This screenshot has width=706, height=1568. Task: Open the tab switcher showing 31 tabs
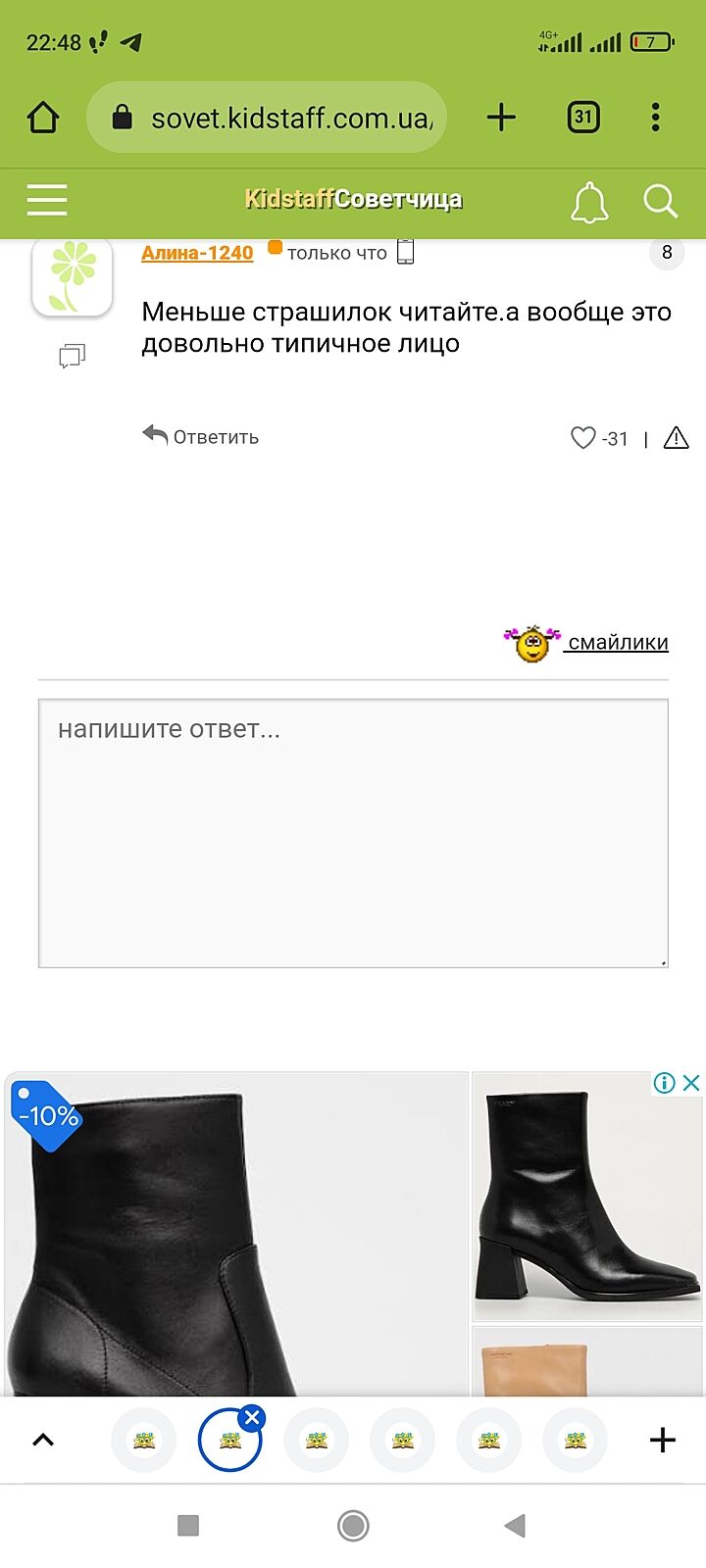583,118
